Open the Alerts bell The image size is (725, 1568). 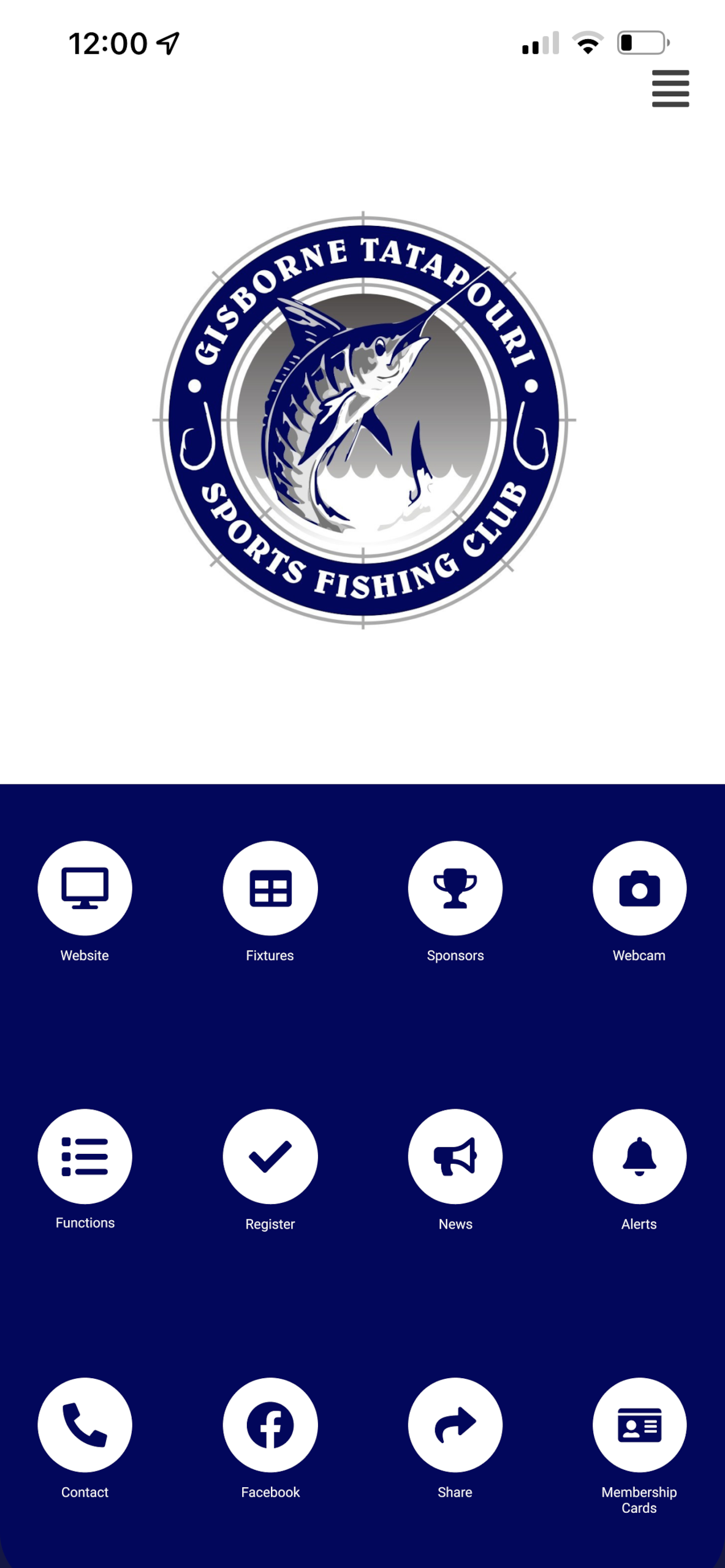[639, 1156]
